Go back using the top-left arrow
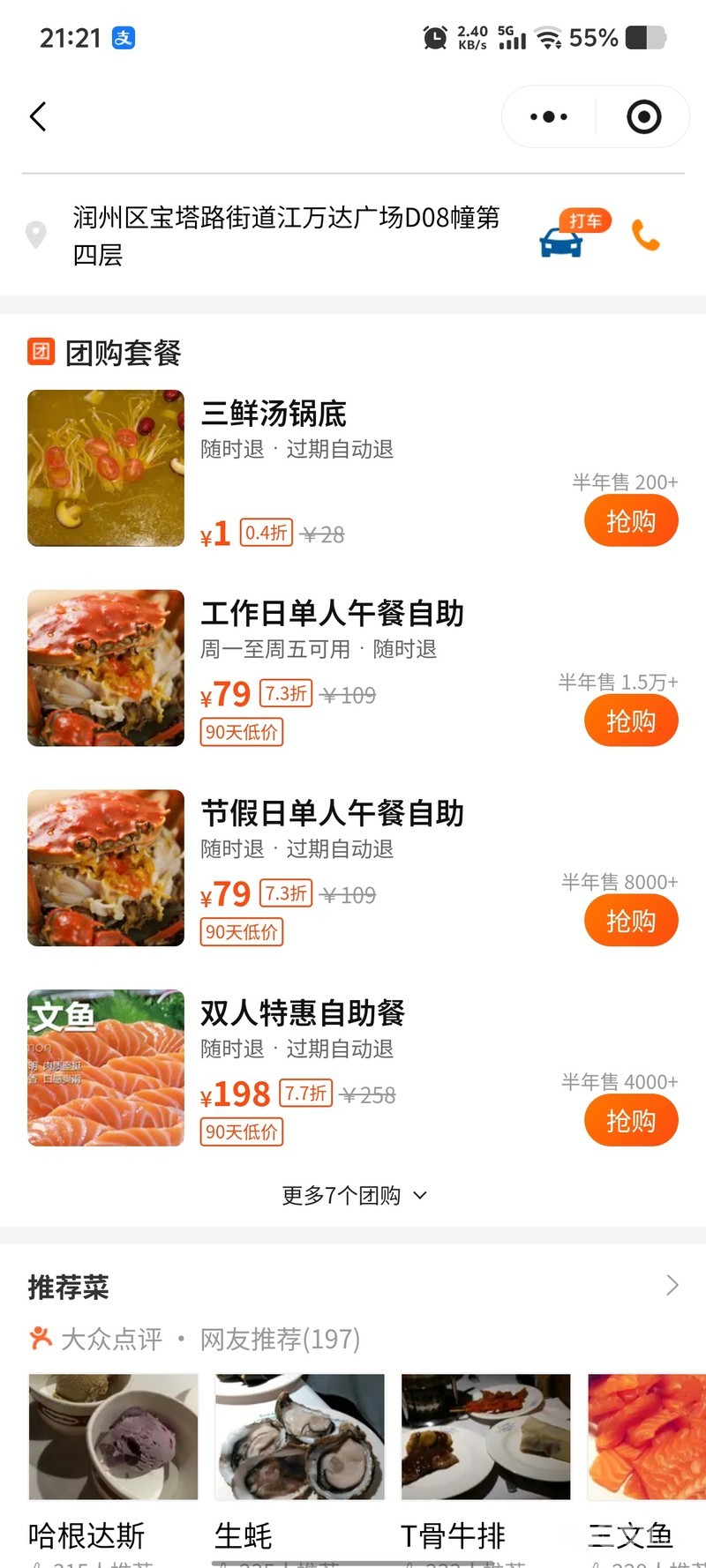 point(38,116)
